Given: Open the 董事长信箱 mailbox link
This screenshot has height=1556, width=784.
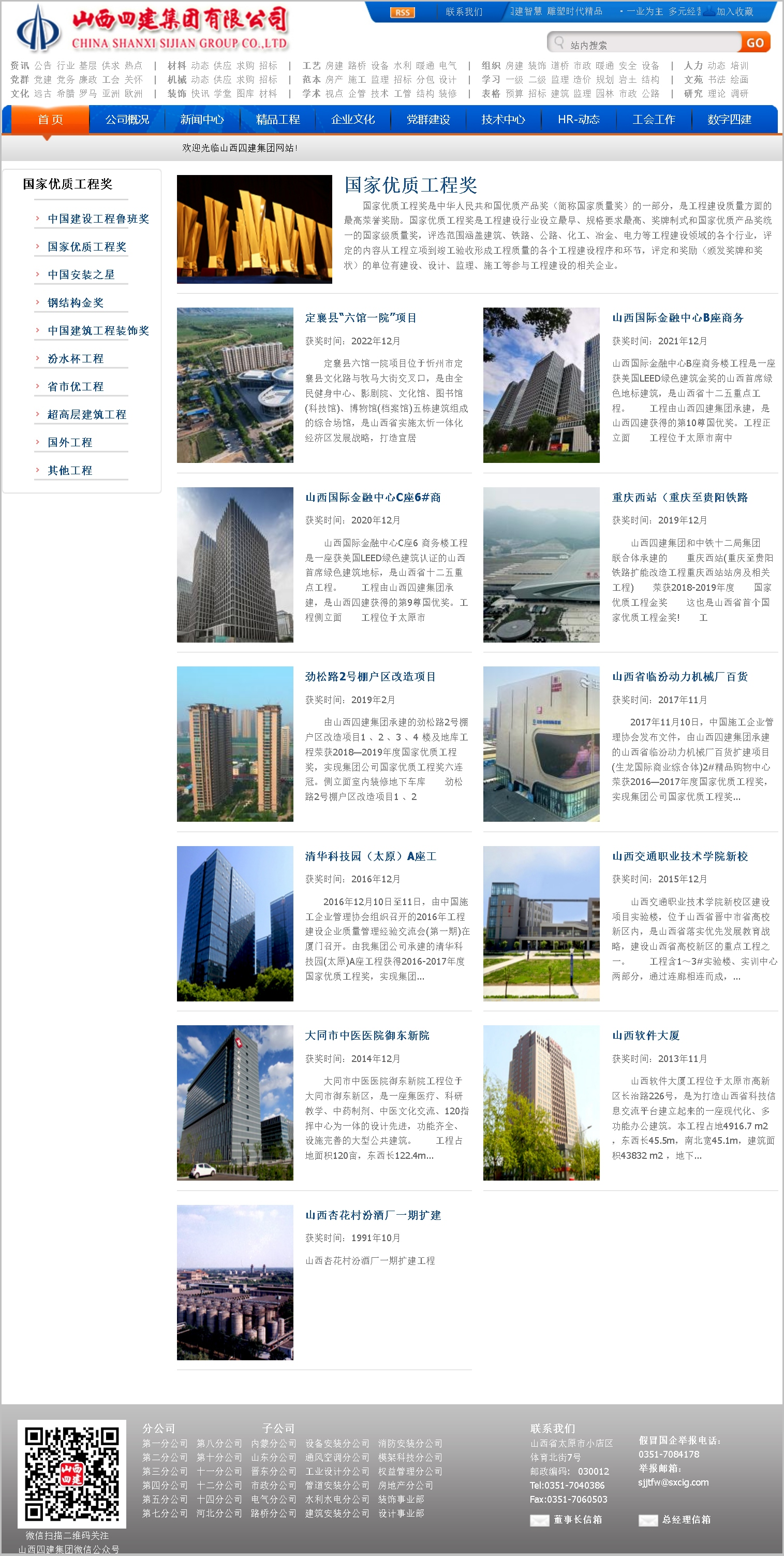Looking at the screenshot, I should point(577,1520).
